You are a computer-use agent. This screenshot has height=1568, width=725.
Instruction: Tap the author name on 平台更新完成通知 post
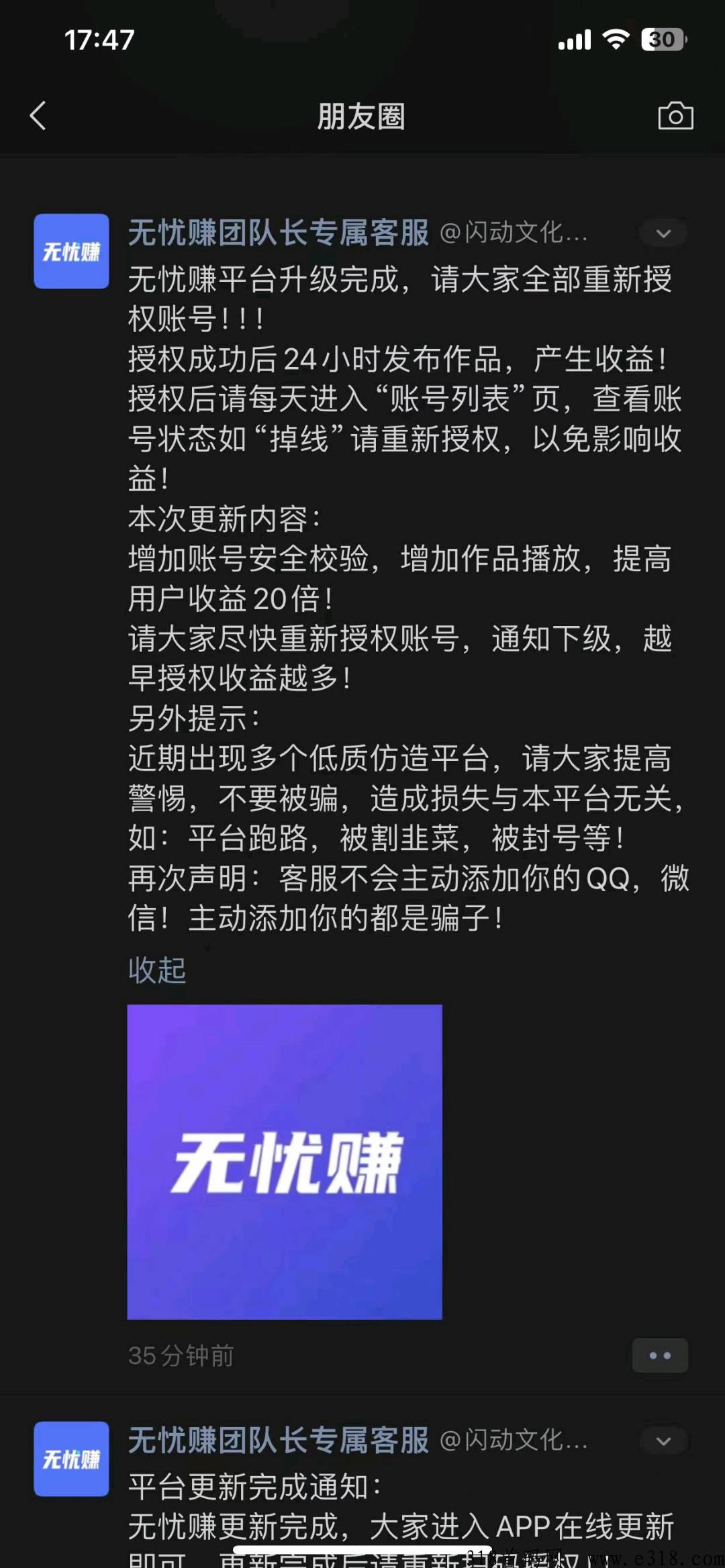pyautogui.click(x=279, y=1441)
